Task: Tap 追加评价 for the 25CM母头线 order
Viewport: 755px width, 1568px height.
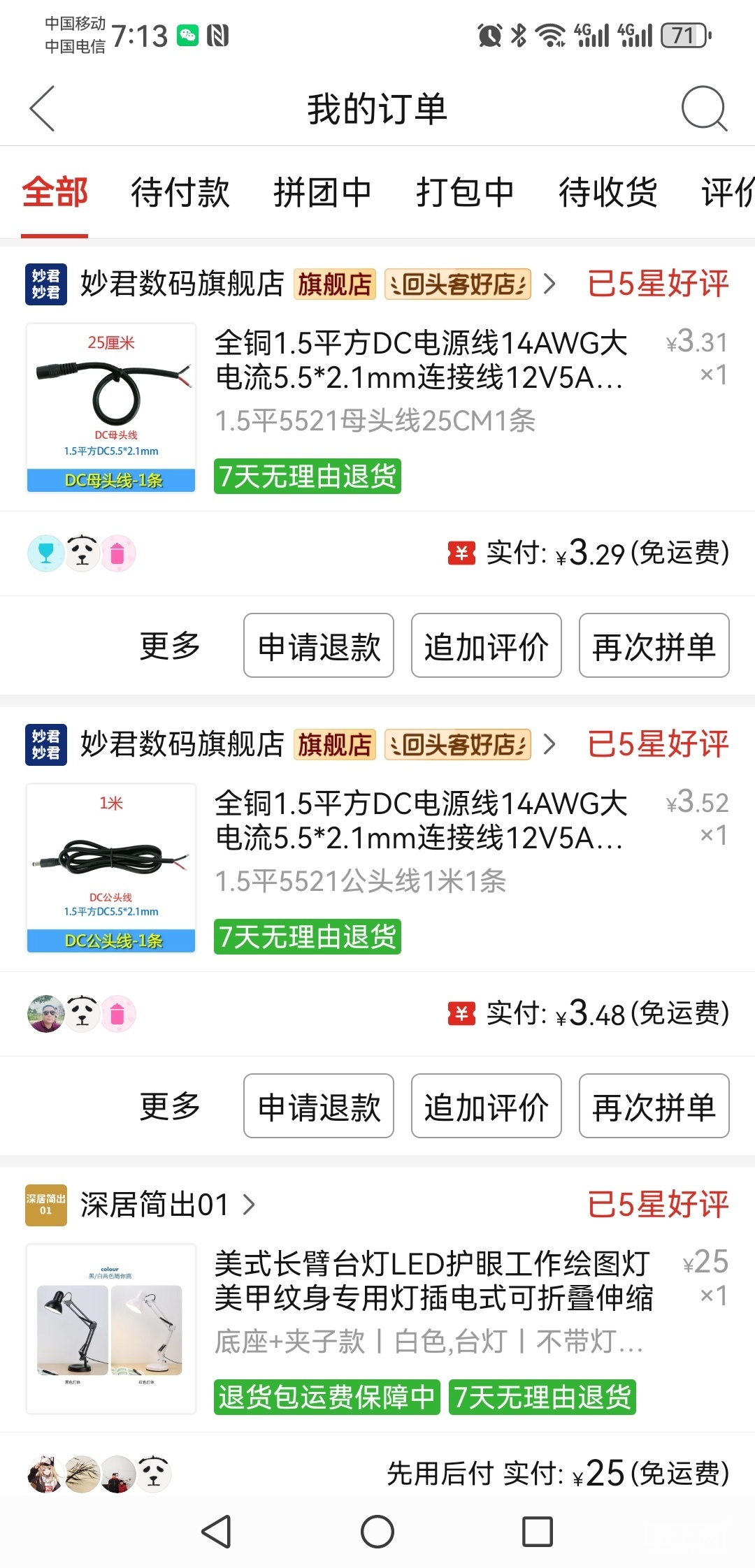Action: (x=487, y=646)
